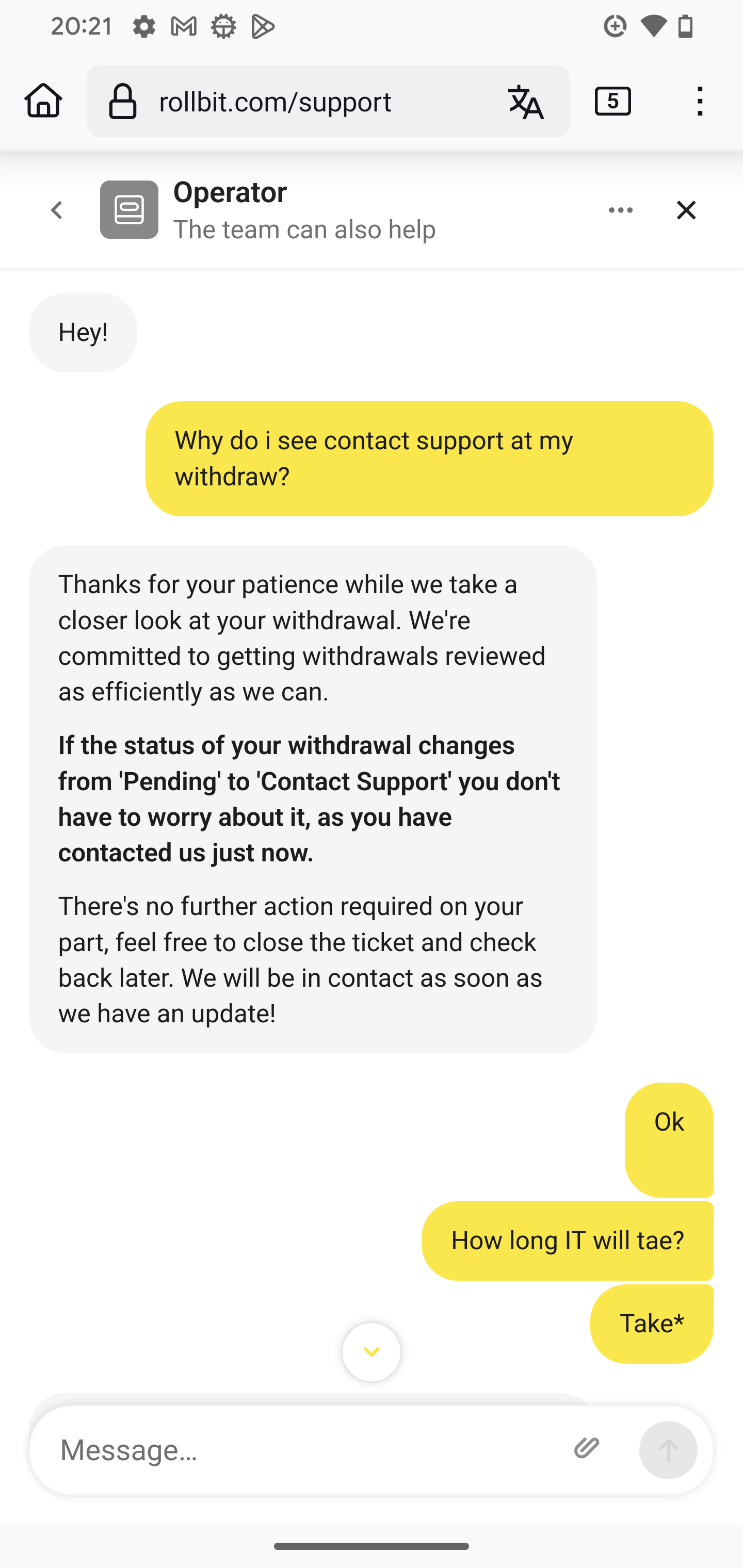
Task: Close the support chat window
Action: tap(686, 210)
